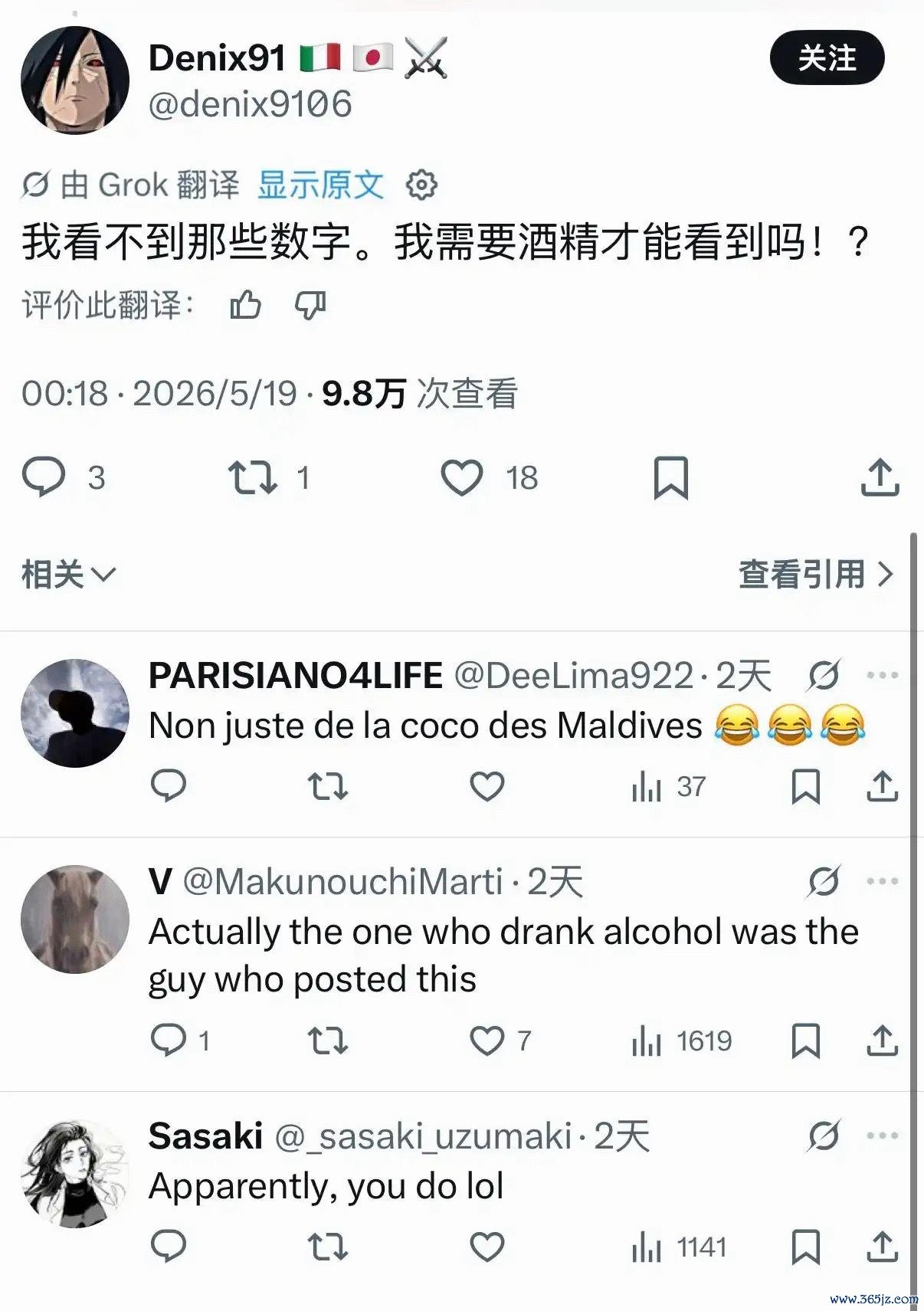This screenshot has height=1311, width=924.
Task: Share Sasaki's reply
Action: pyautogui.click(x=883, y=1246)
